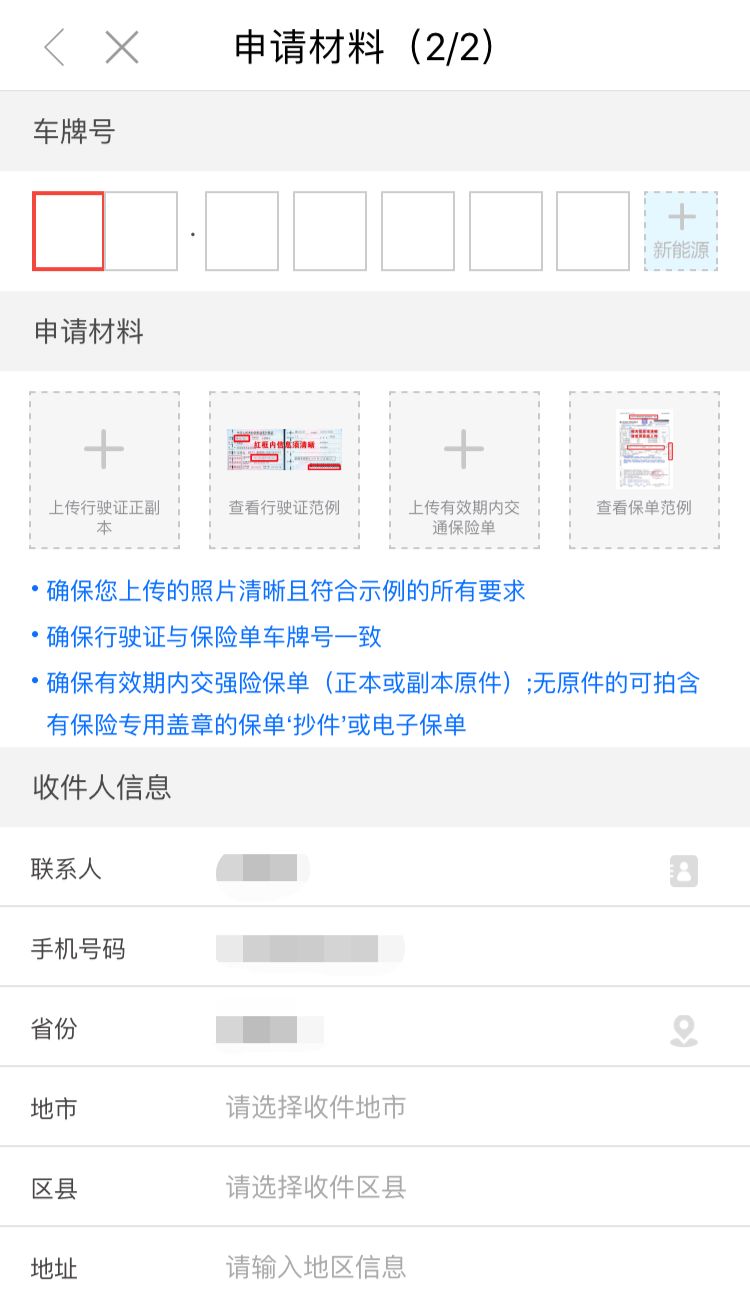Go back to the previous step
This screenshot has width=750, height=1297.
54,47
